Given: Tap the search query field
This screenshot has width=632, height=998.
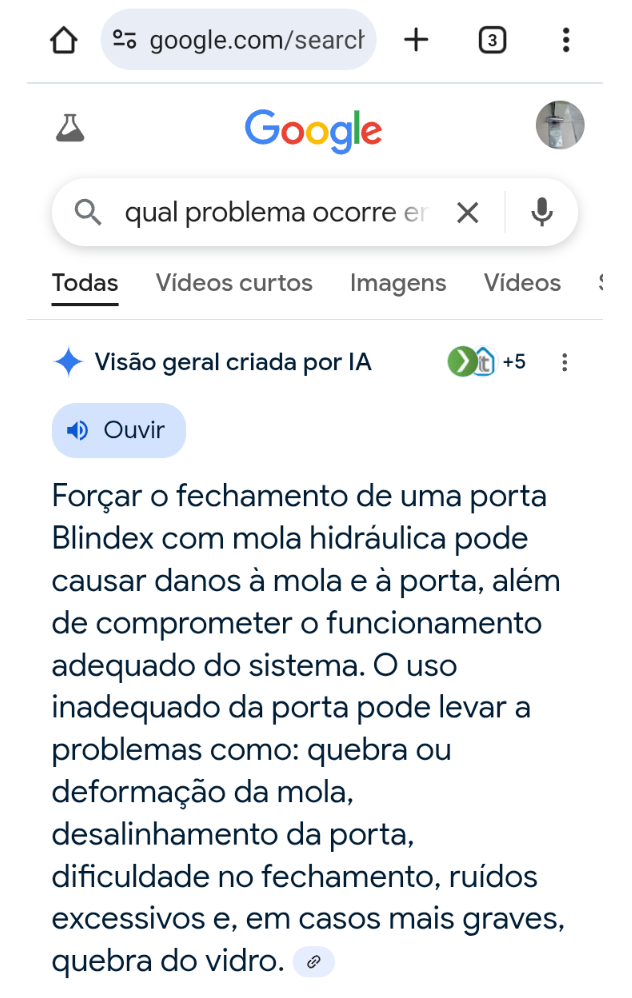Looking at the screenshot, I should tap(275, 212).
